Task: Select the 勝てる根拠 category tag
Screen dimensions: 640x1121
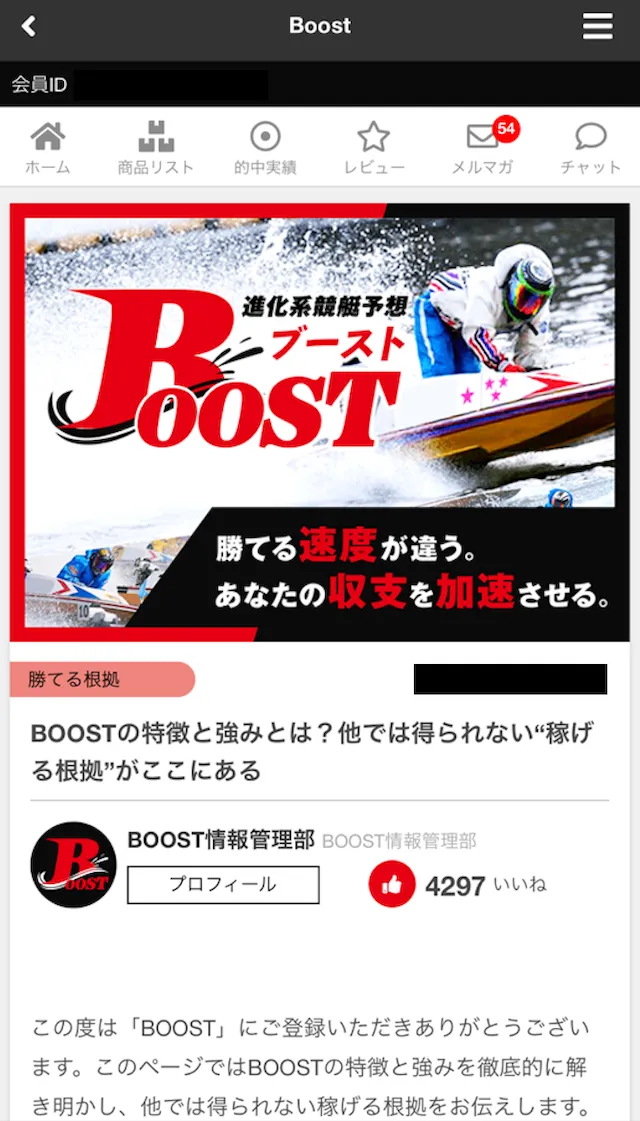Action: tap(100, 680)
